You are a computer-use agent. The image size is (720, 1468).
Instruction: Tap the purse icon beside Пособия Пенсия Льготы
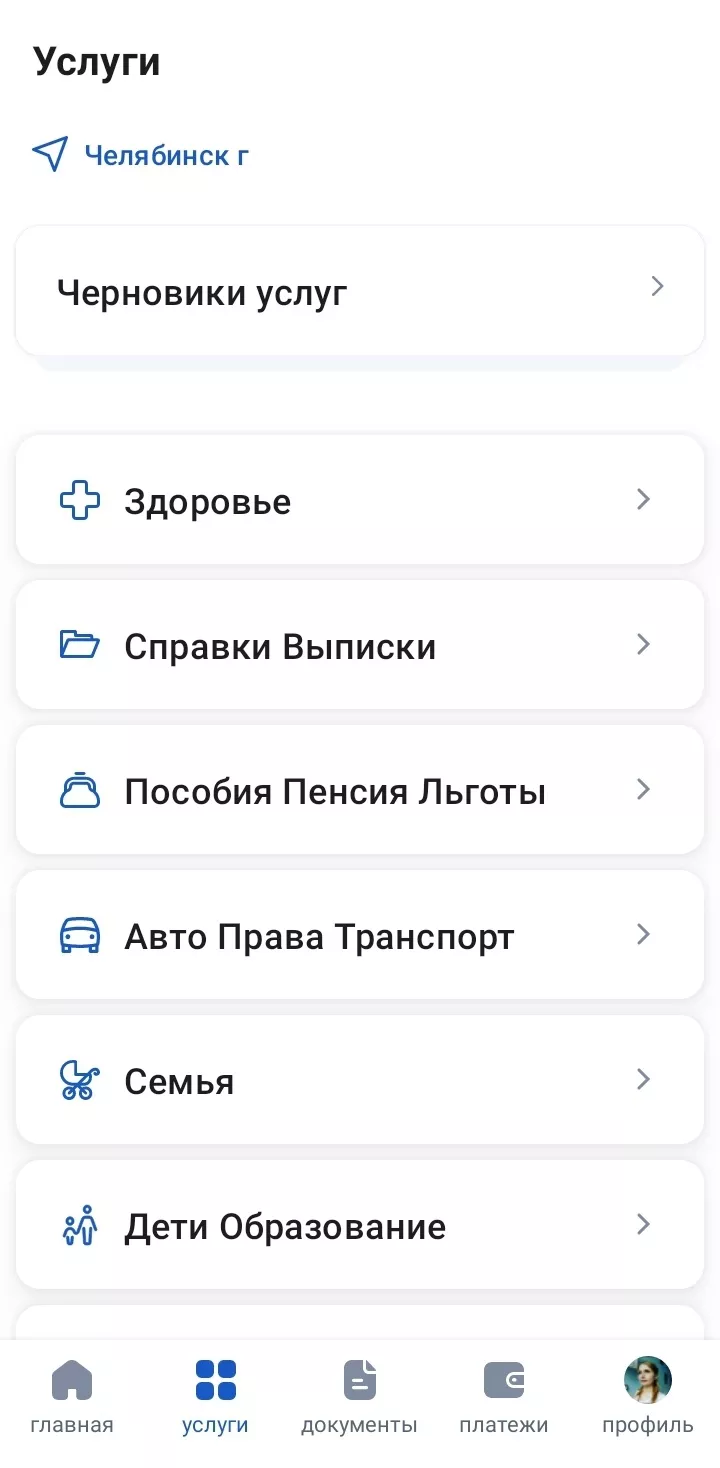pyautogui.click(x=80, y=790)
